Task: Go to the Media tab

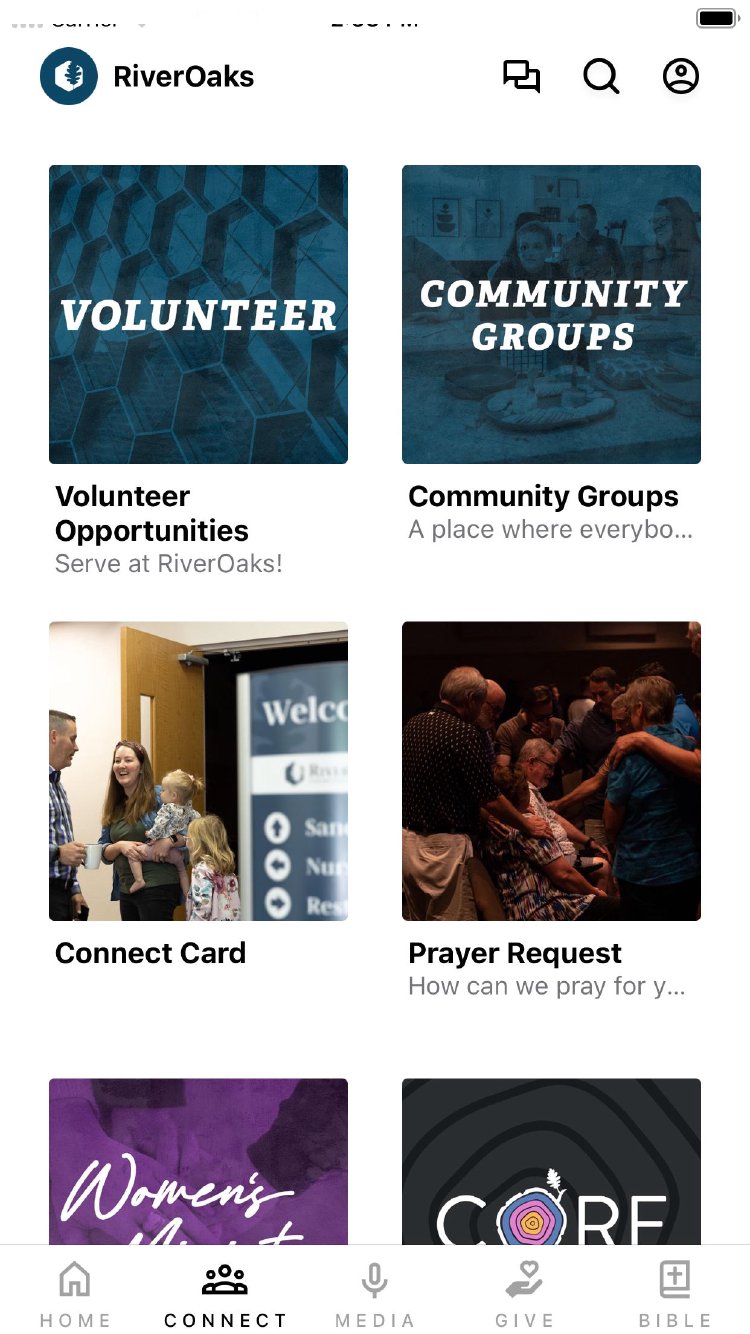Action: click(x=375, y=1292)
